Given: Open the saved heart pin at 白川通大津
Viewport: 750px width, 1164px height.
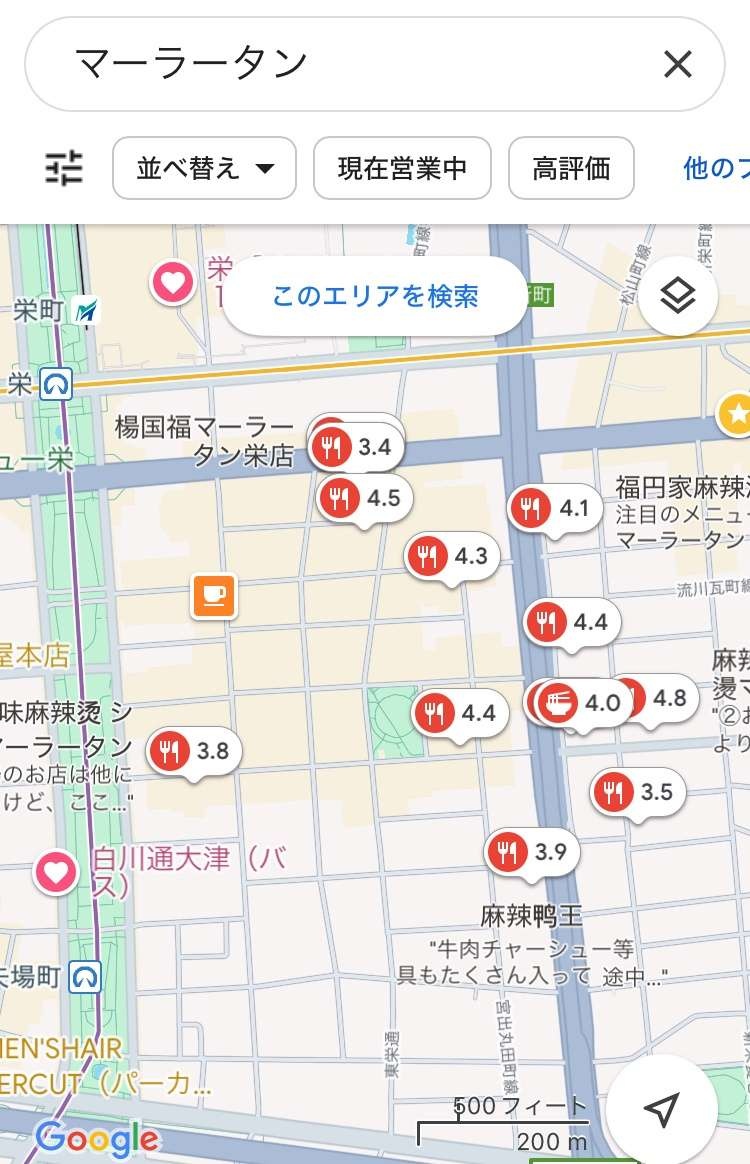Looking at the screenshot, I should tap(56, 873).
